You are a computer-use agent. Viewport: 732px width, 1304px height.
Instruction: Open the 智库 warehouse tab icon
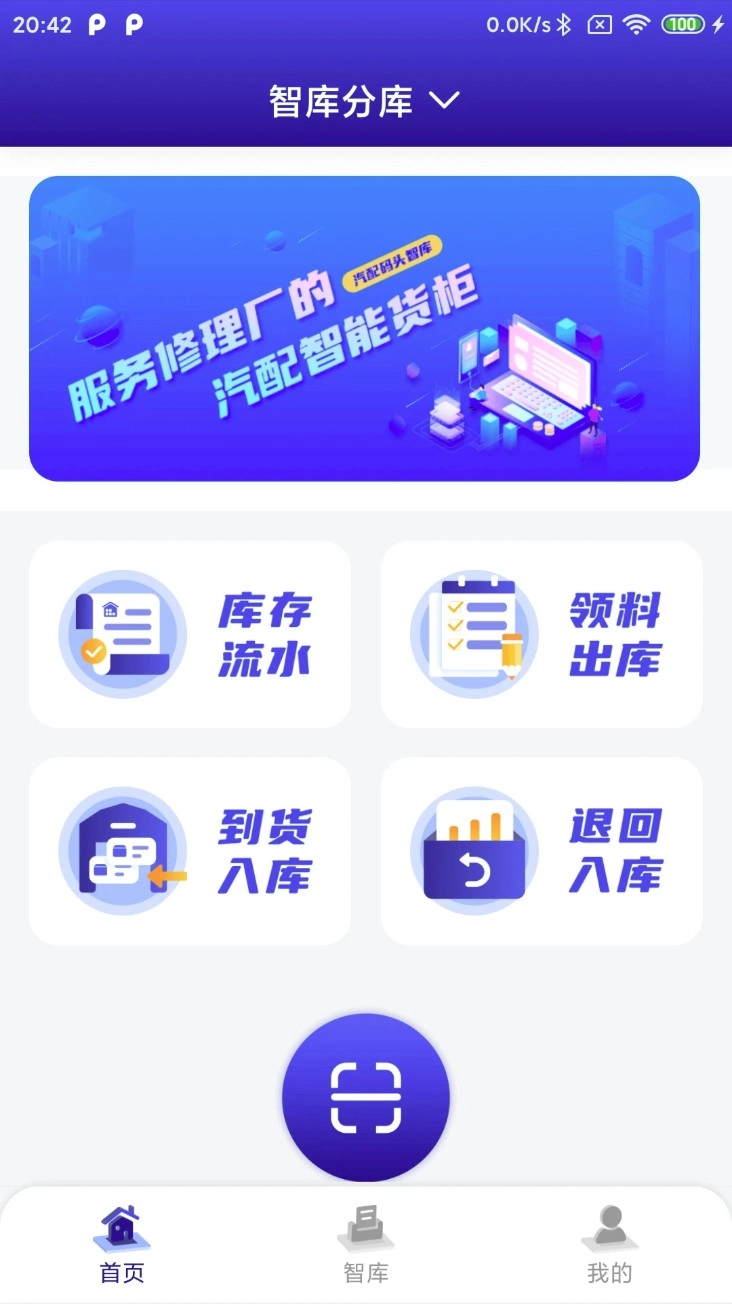pyautogui.click(x=366, y=1226)
